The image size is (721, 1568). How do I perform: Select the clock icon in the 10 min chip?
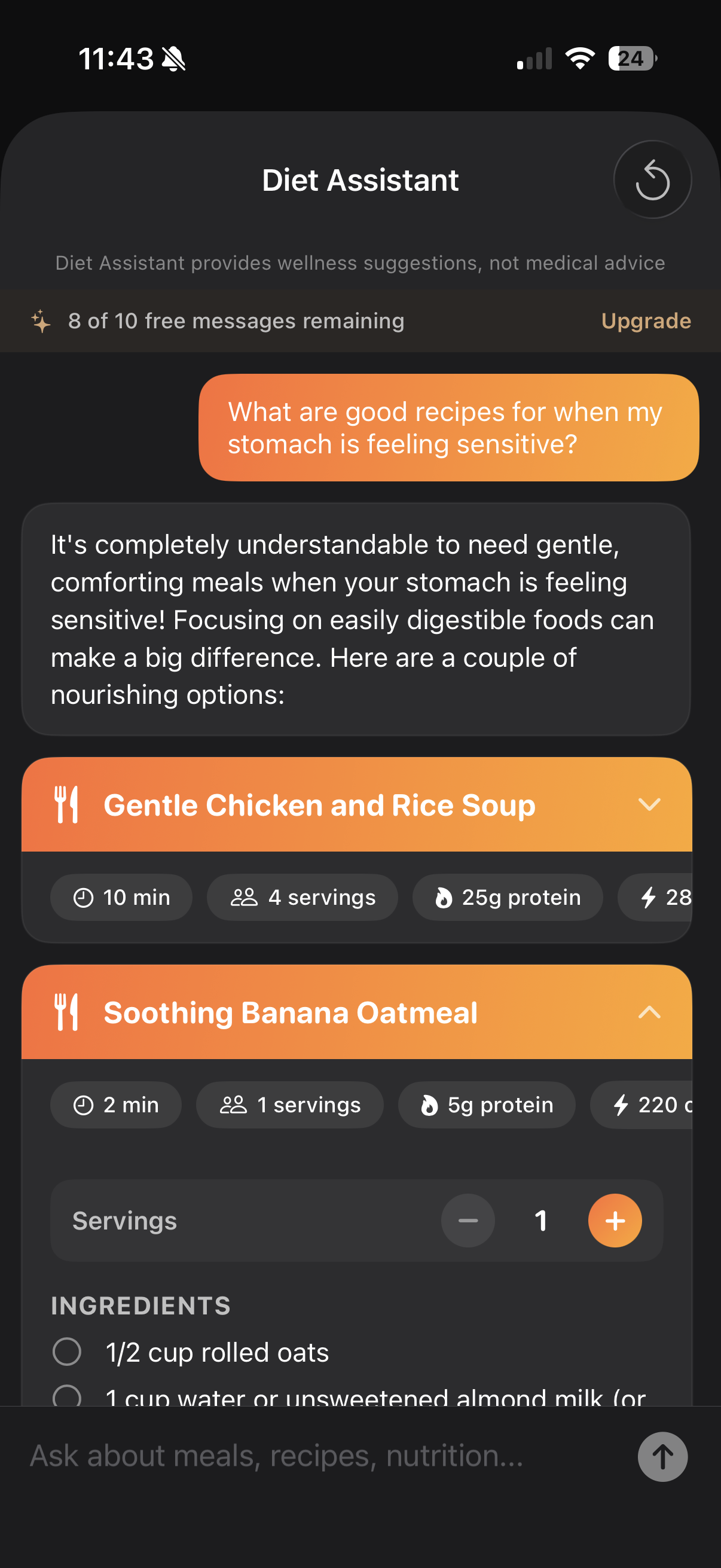point(83,896)
